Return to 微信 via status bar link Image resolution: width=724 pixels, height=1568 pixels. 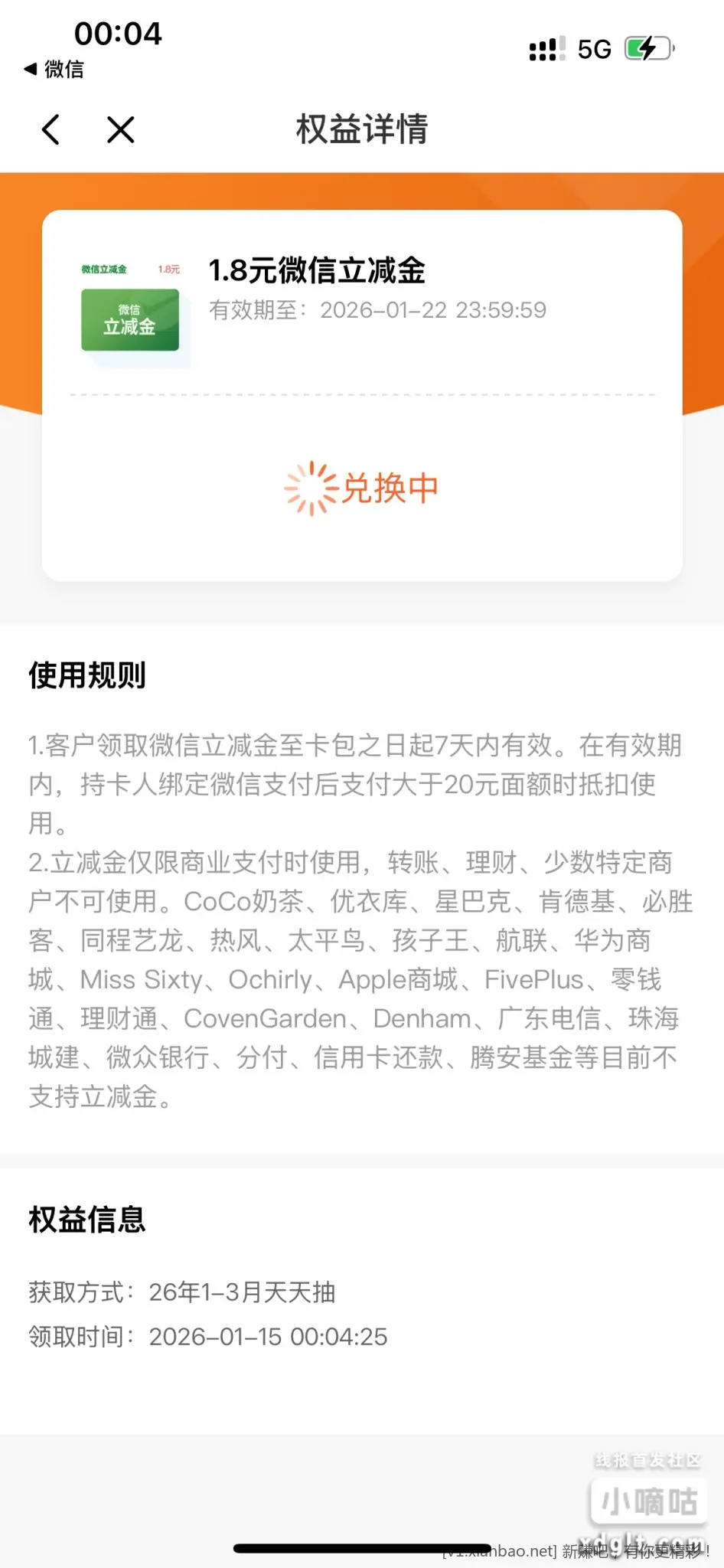tap(54, 70)
